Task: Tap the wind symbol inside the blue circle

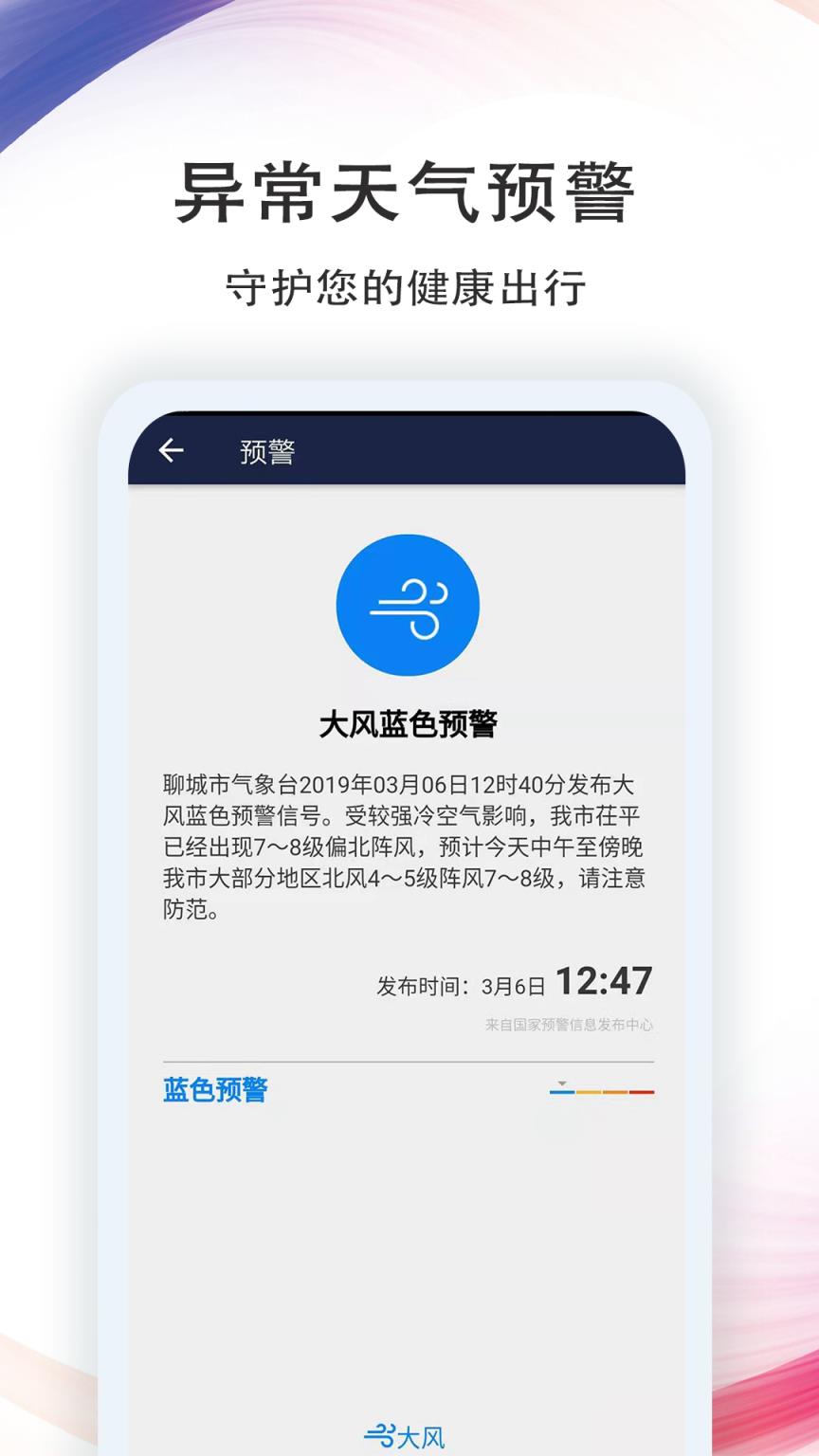Action: click(408, 606)
